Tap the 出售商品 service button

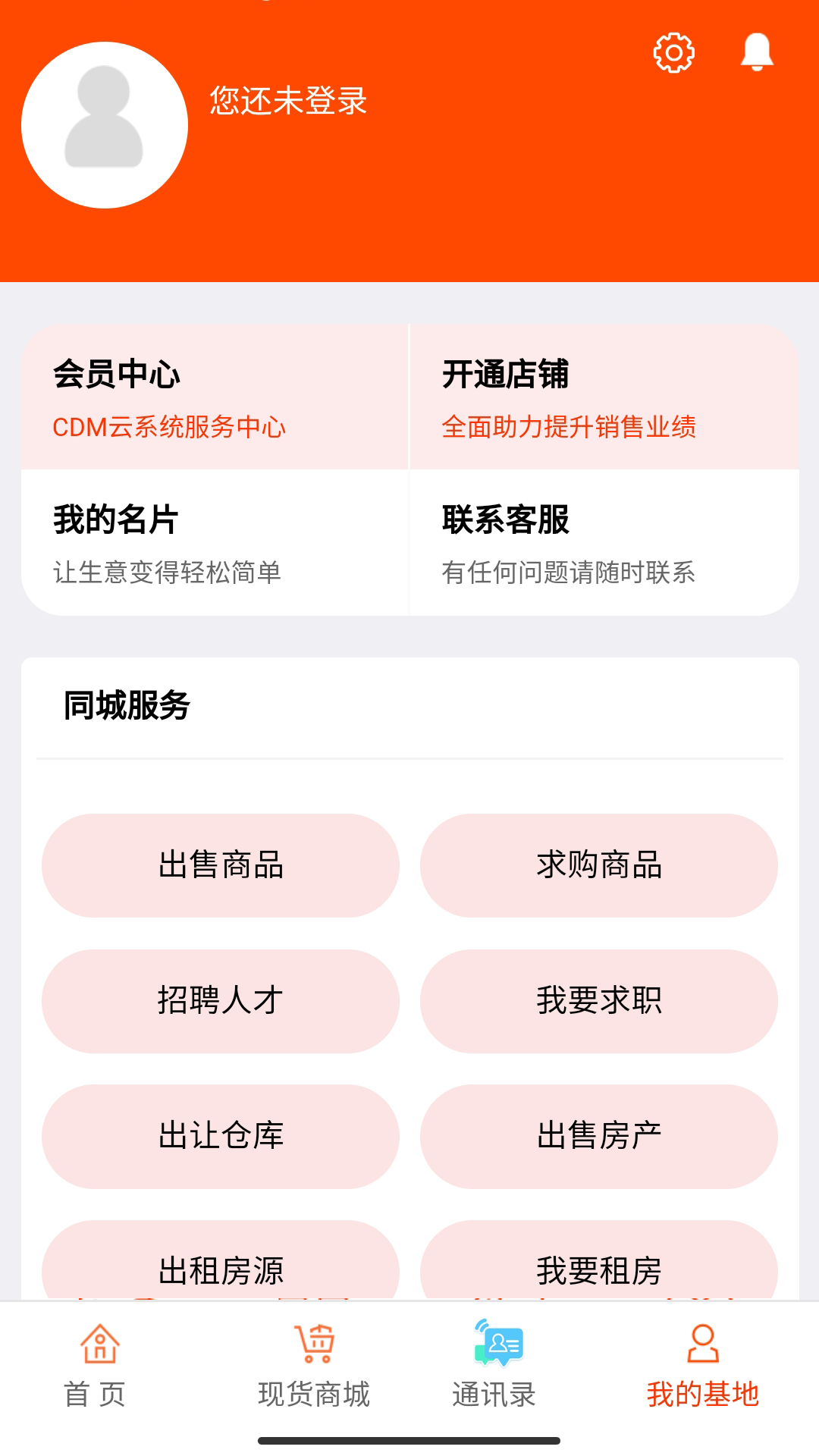coord(221,864)
